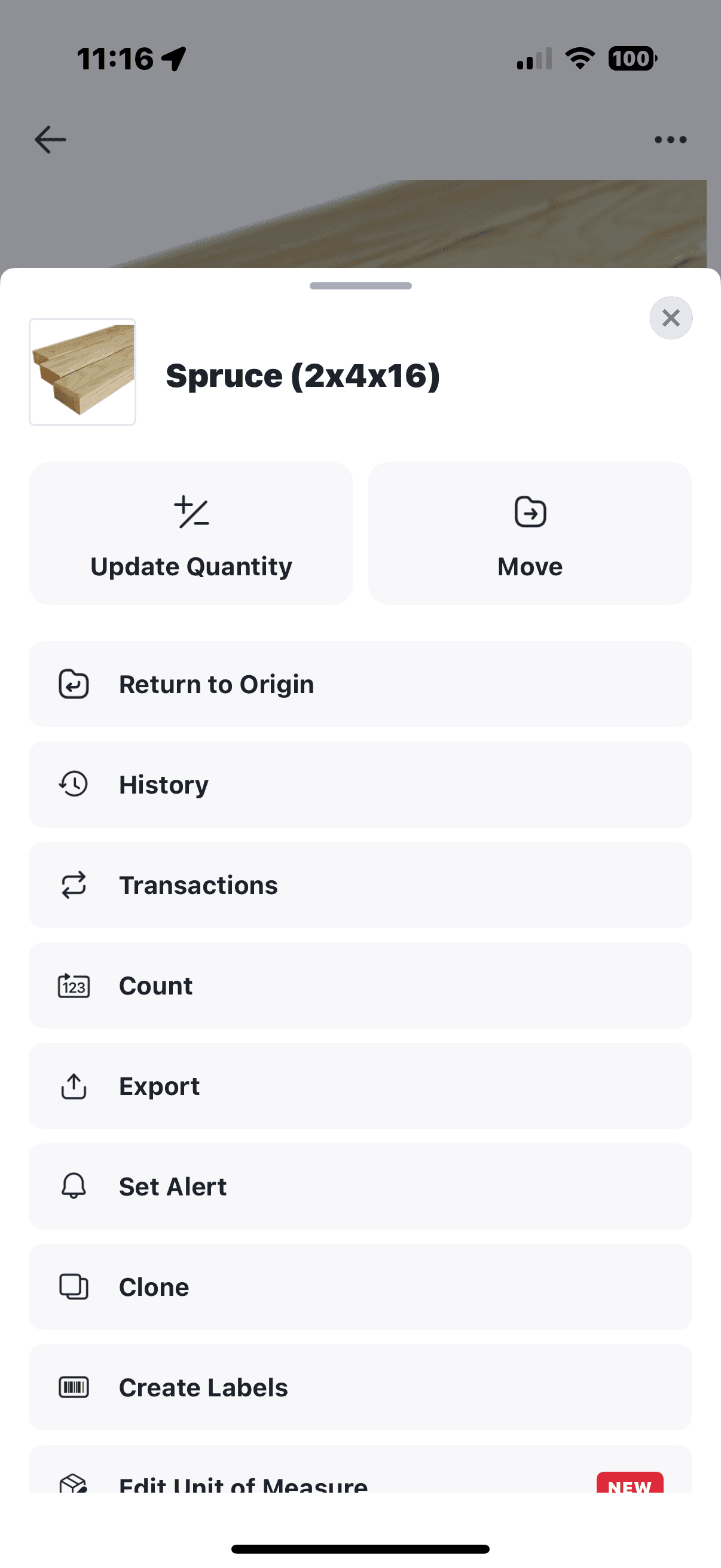Export this item
This screenshot has height=1568, width=721.
pyautogui.click(x=360, y=1086)
